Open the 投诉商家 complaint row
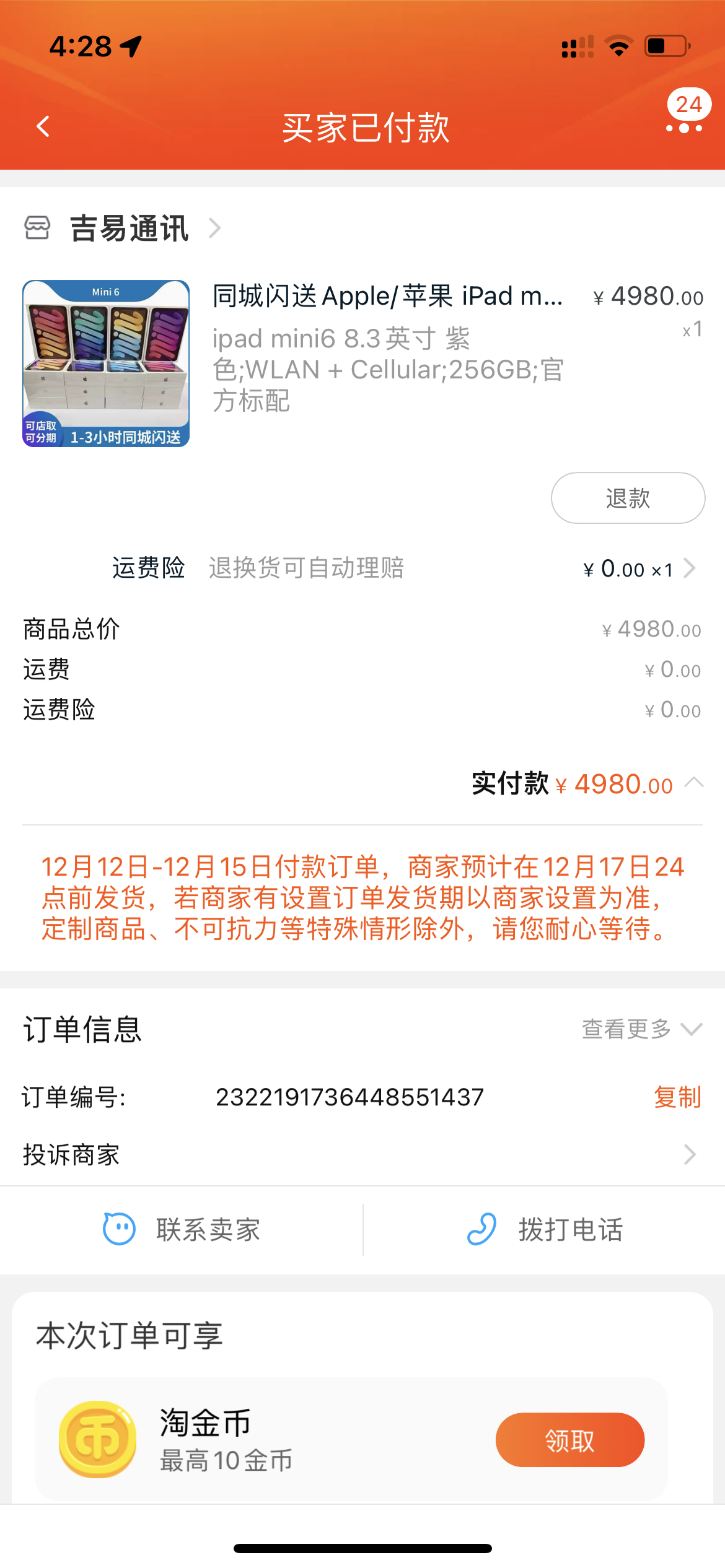 pyautogui.click(x=362, y=1155)
